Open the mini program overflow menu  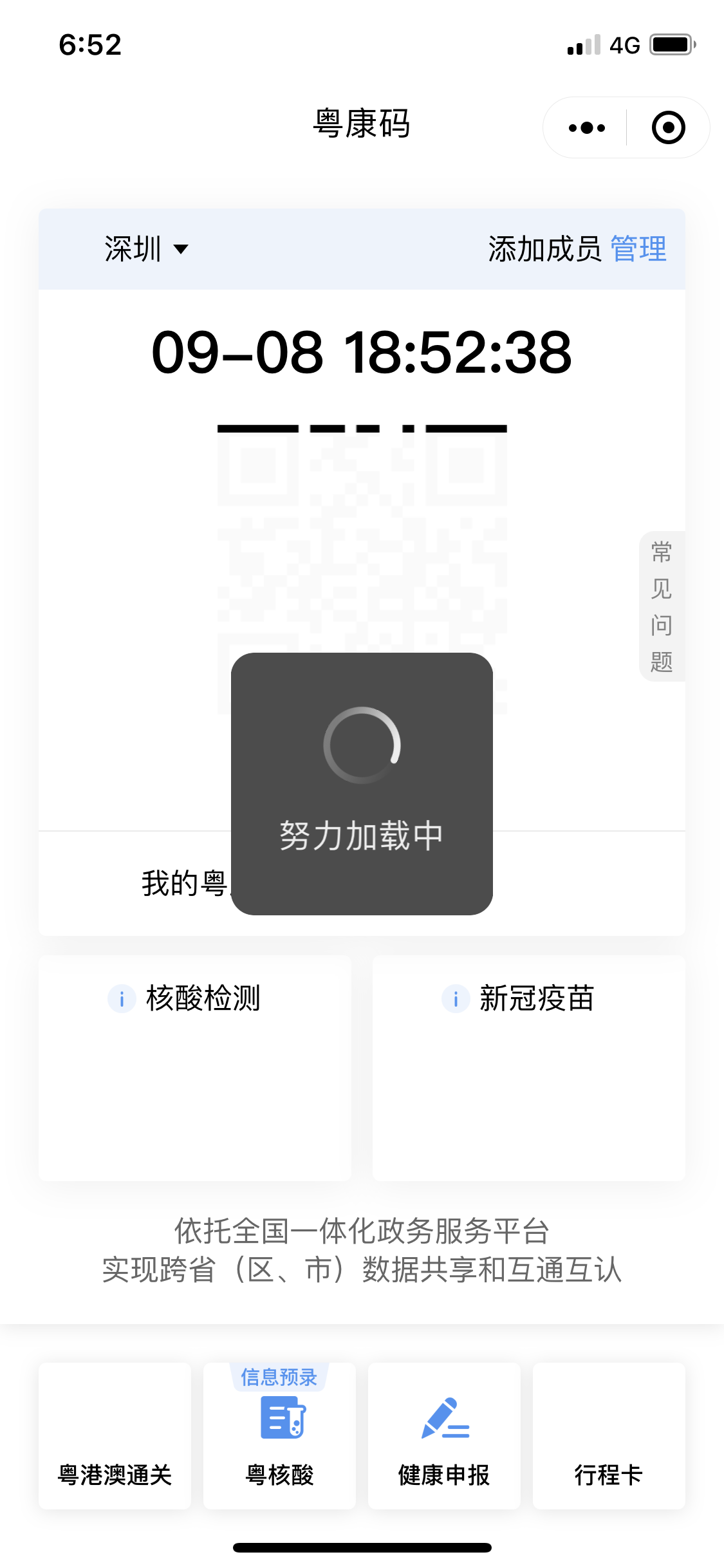[586, 127]
